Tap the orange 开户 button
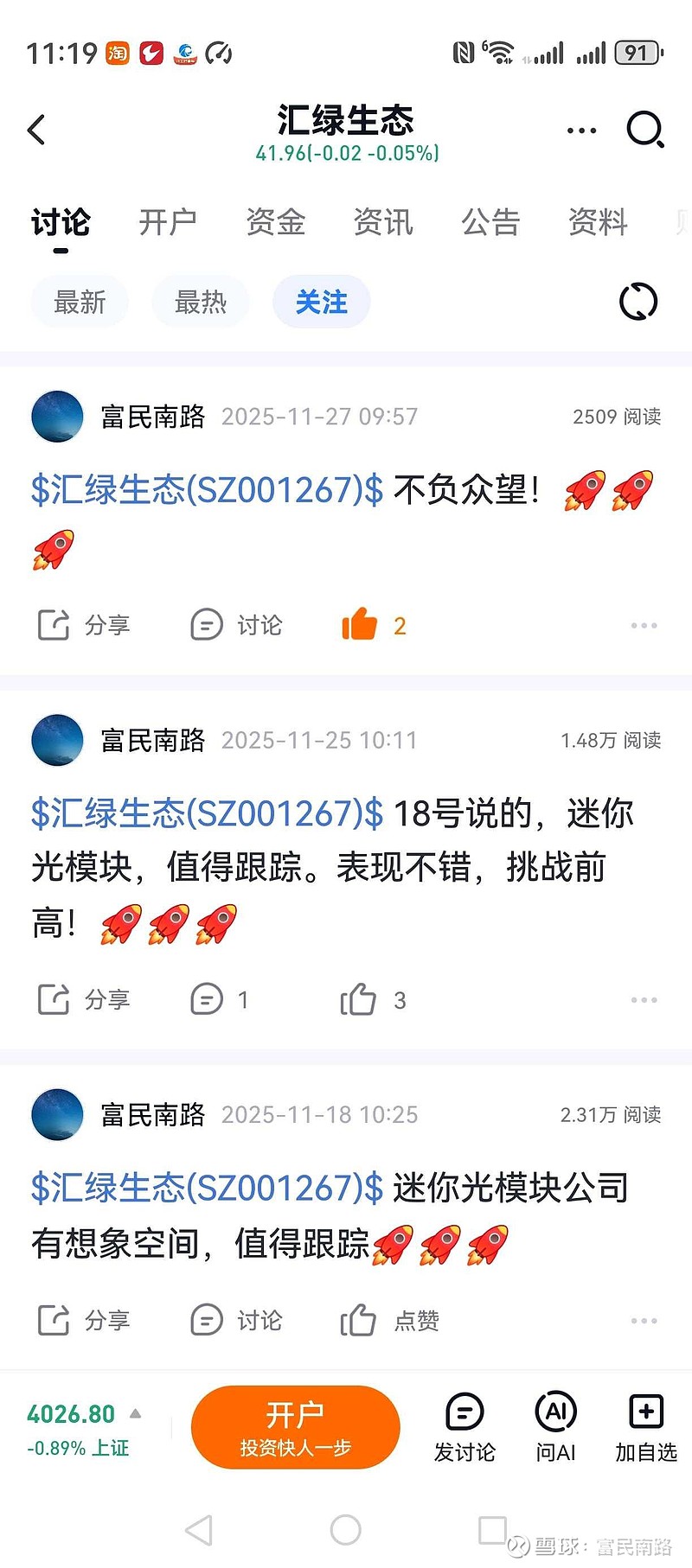Viewport: 692px width, 1568px height. (295, 1427)
